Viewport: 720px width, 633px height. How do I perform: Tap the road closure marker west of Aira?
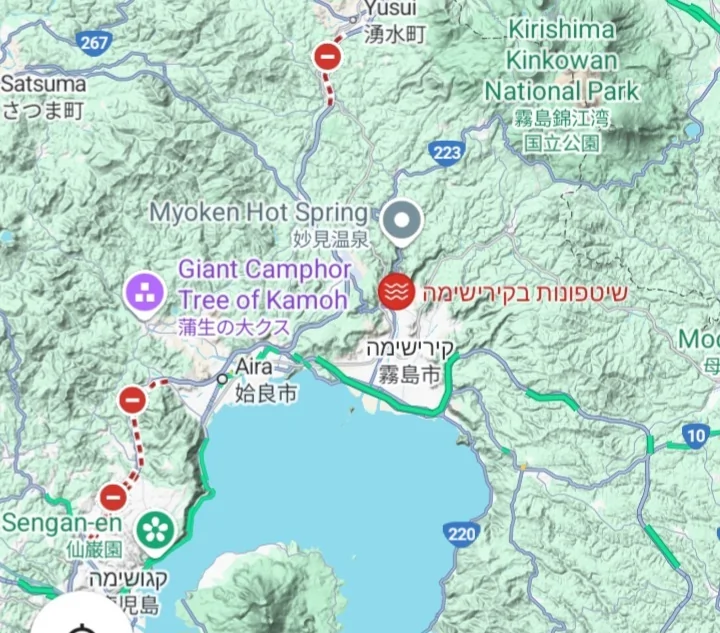point(132,403)
